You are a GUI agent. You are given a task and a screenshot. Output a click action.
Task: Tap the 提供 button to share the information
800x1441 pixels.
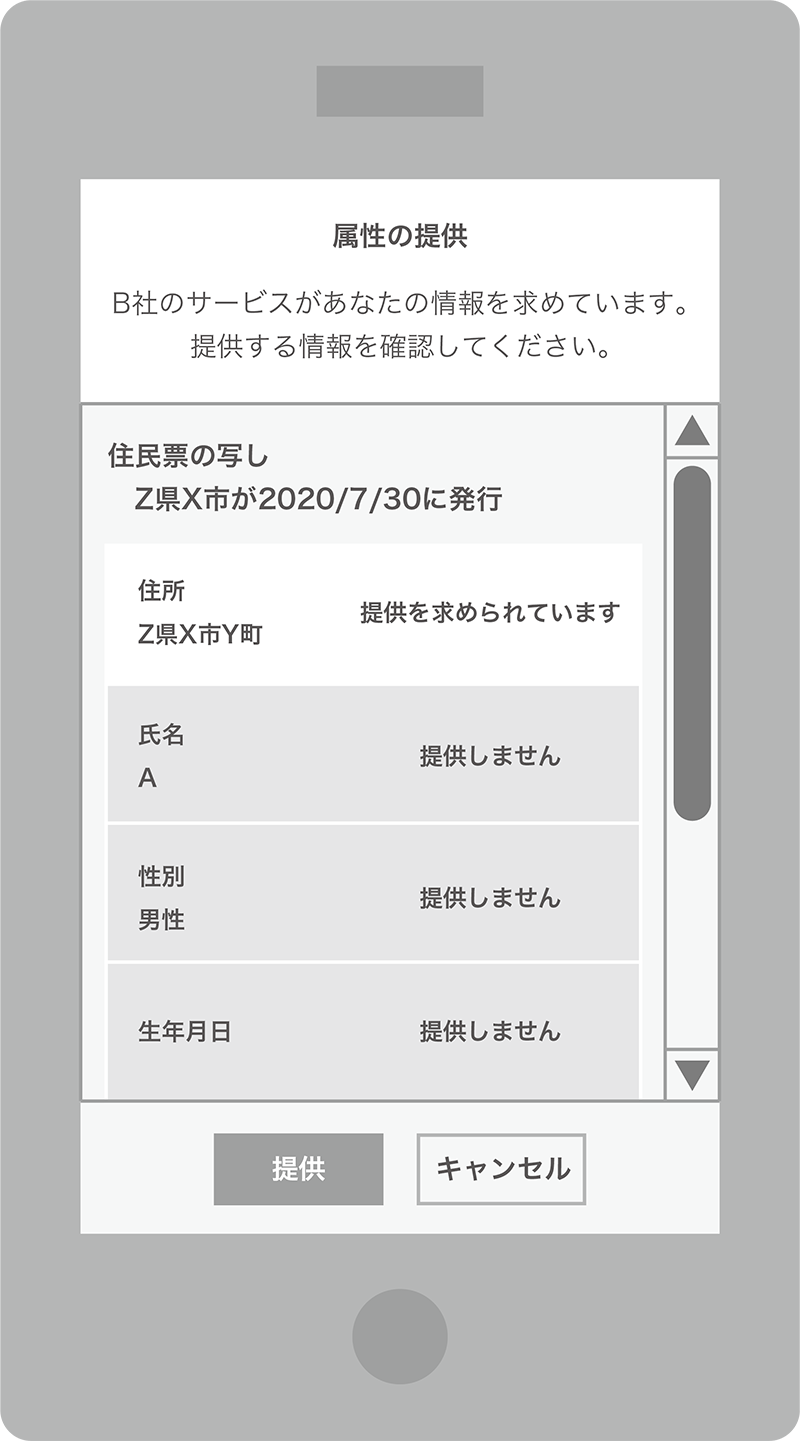tap(298, 1168)
